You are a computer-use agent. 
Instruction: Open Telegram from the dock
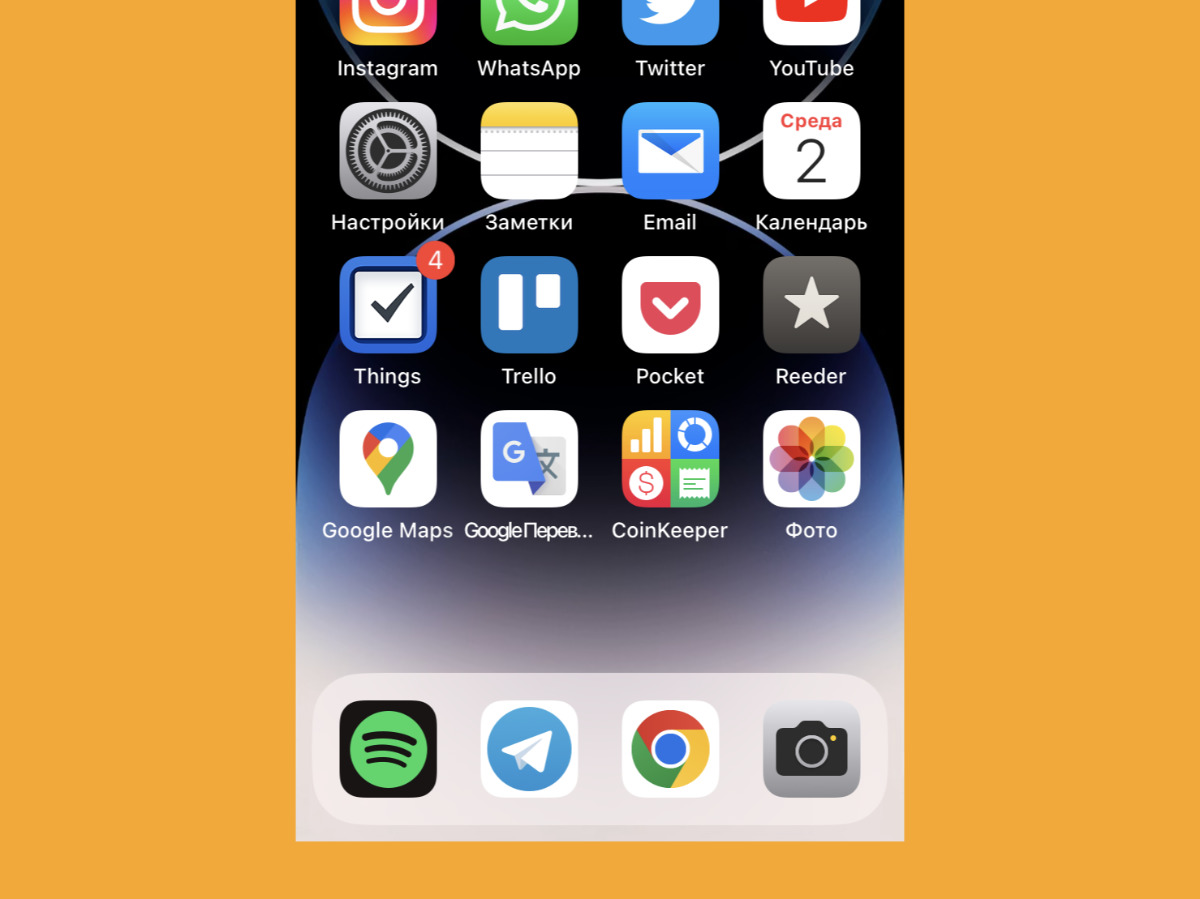(529, 749)
